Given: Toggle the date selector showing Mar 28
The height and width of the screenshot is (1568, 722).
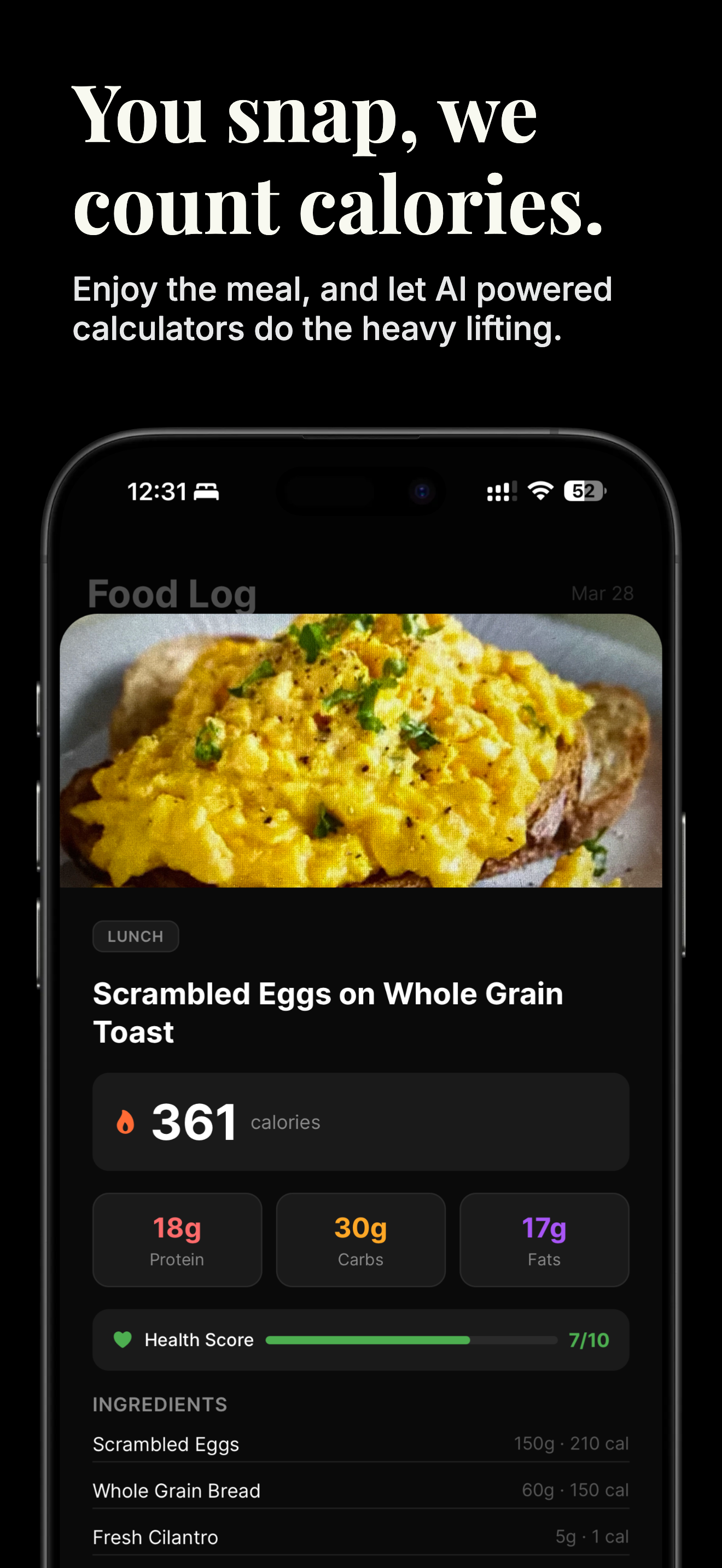Looking at the screenshot, I should (x=603, y=592).
